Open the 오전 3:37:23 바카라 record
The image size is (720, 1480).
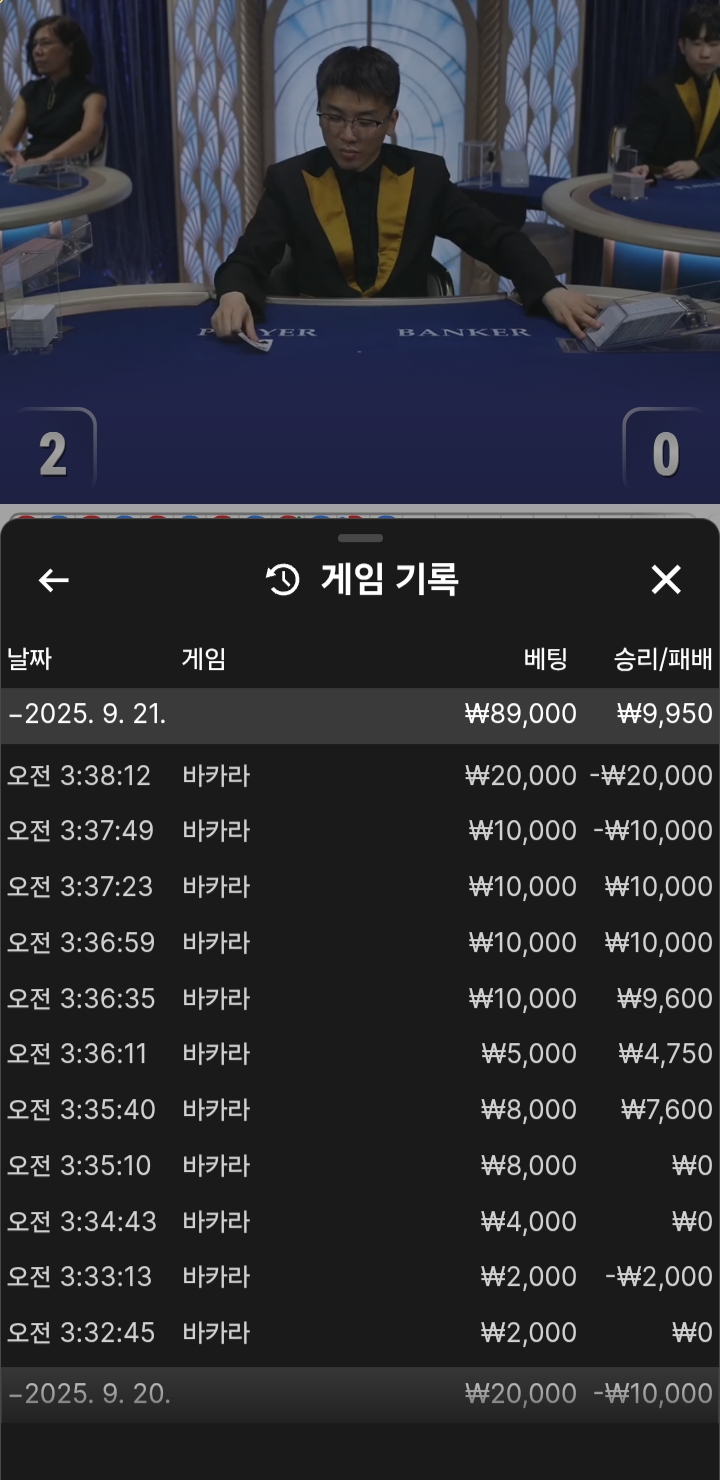tap(360, 887)
